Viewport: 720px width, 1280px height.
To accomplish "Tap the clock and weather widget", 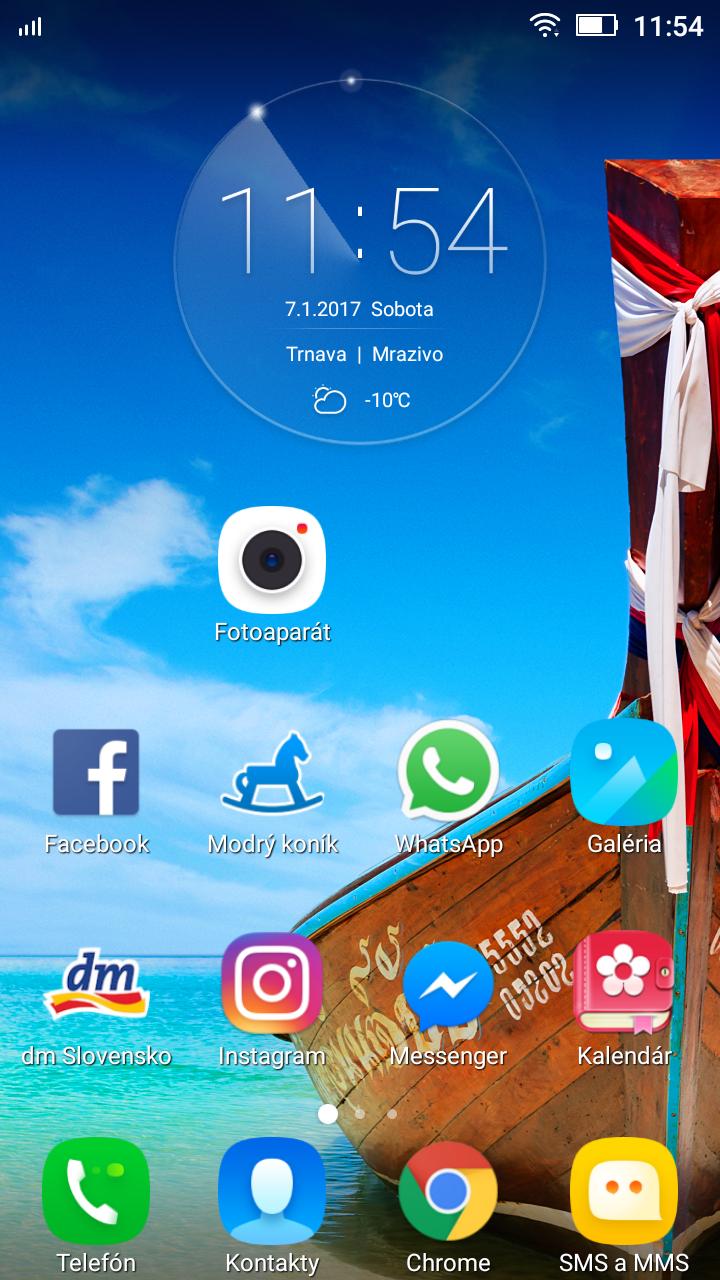I will (x=360, y=262).
